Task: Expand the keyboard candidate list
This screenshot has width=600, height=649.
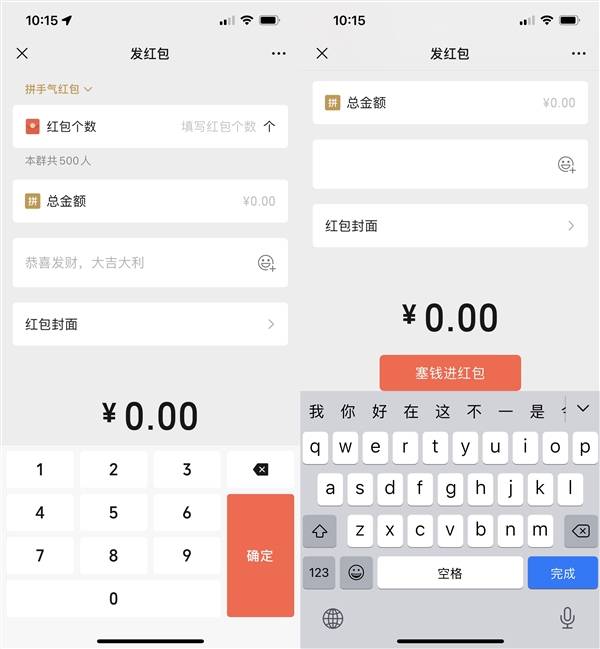Action: 583,409
